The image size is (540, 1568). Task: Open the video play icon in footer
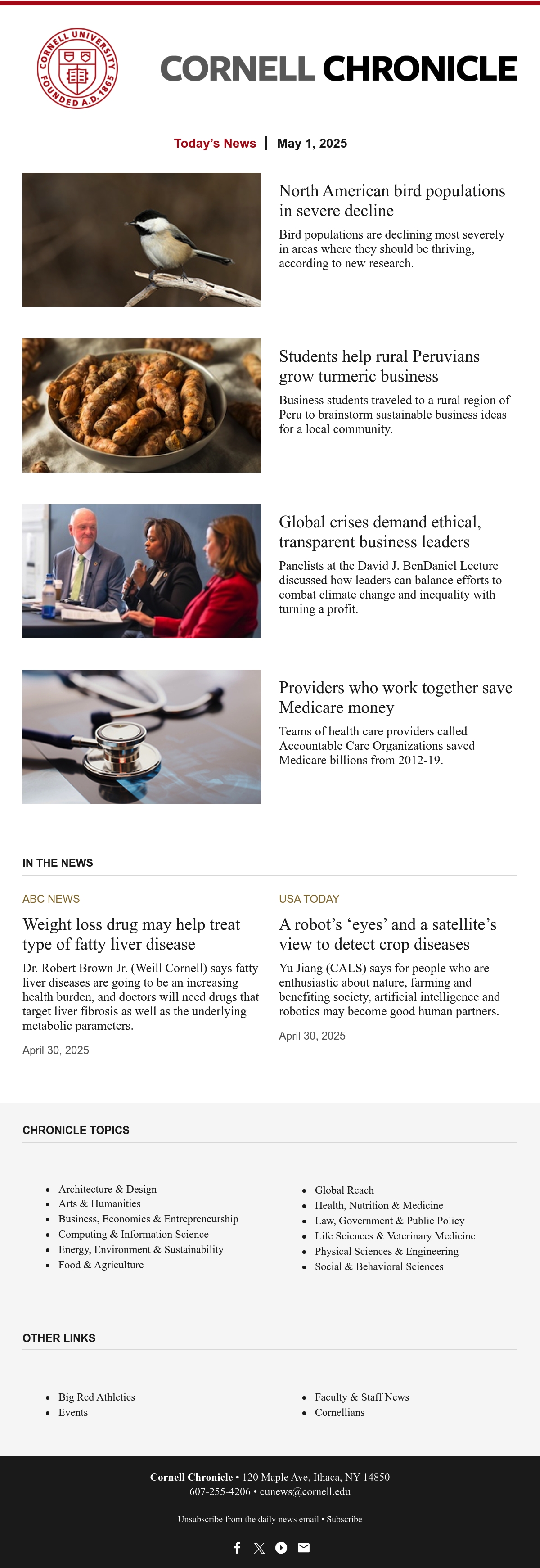[281, 1548]
